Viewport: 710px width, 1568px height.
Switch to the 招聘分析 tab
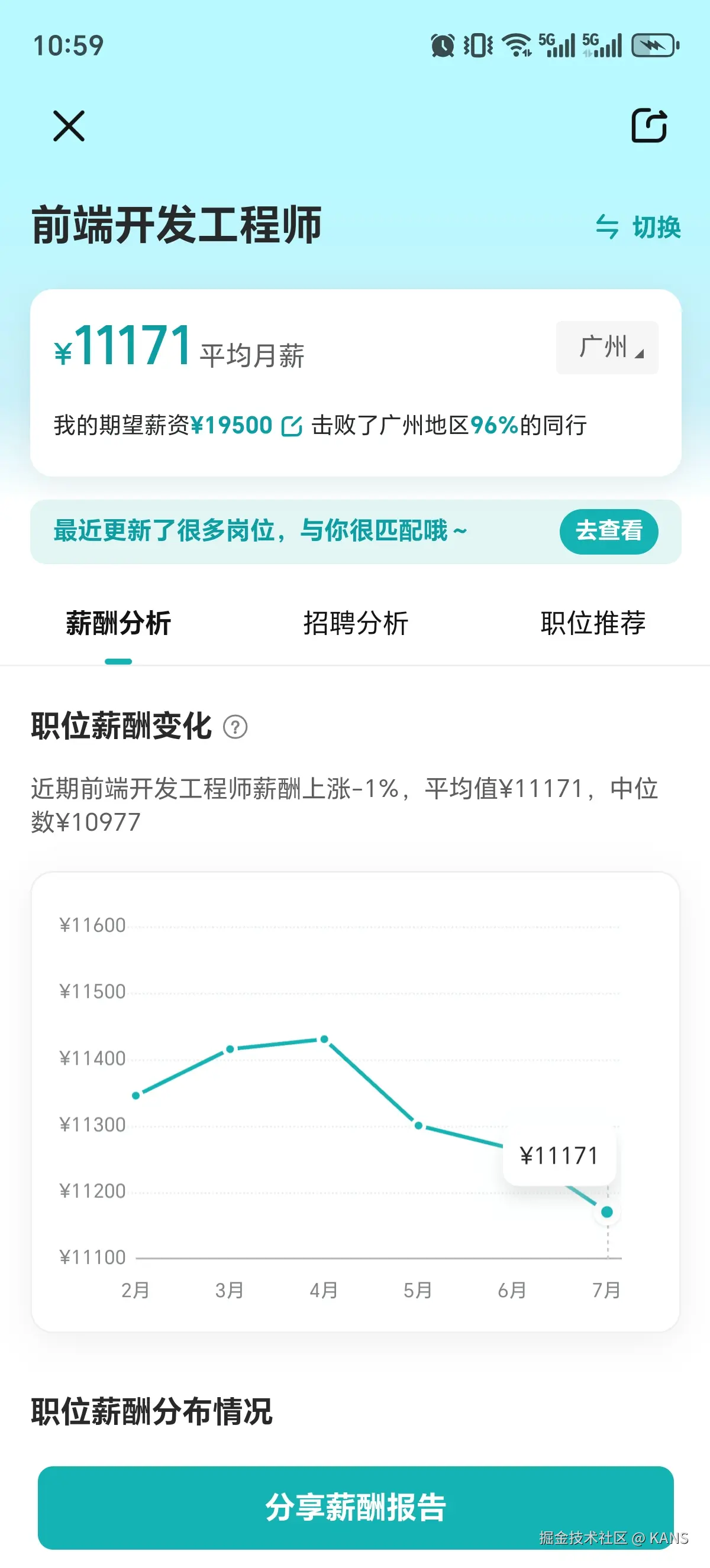click(355, 623)
